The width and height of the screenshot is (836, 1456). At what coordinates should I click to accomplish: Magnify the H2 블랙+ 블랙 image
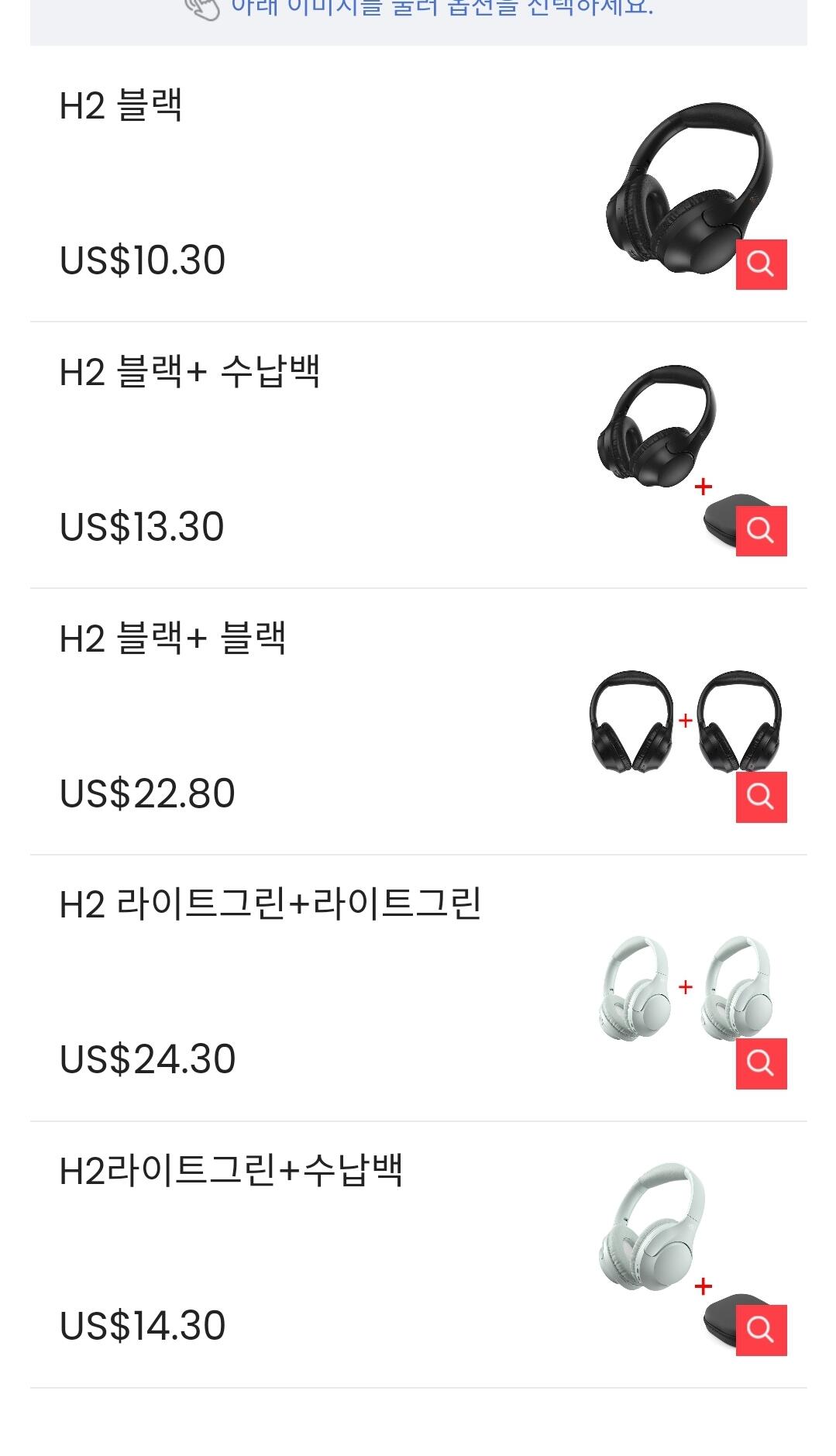click(x=761, y=797)
